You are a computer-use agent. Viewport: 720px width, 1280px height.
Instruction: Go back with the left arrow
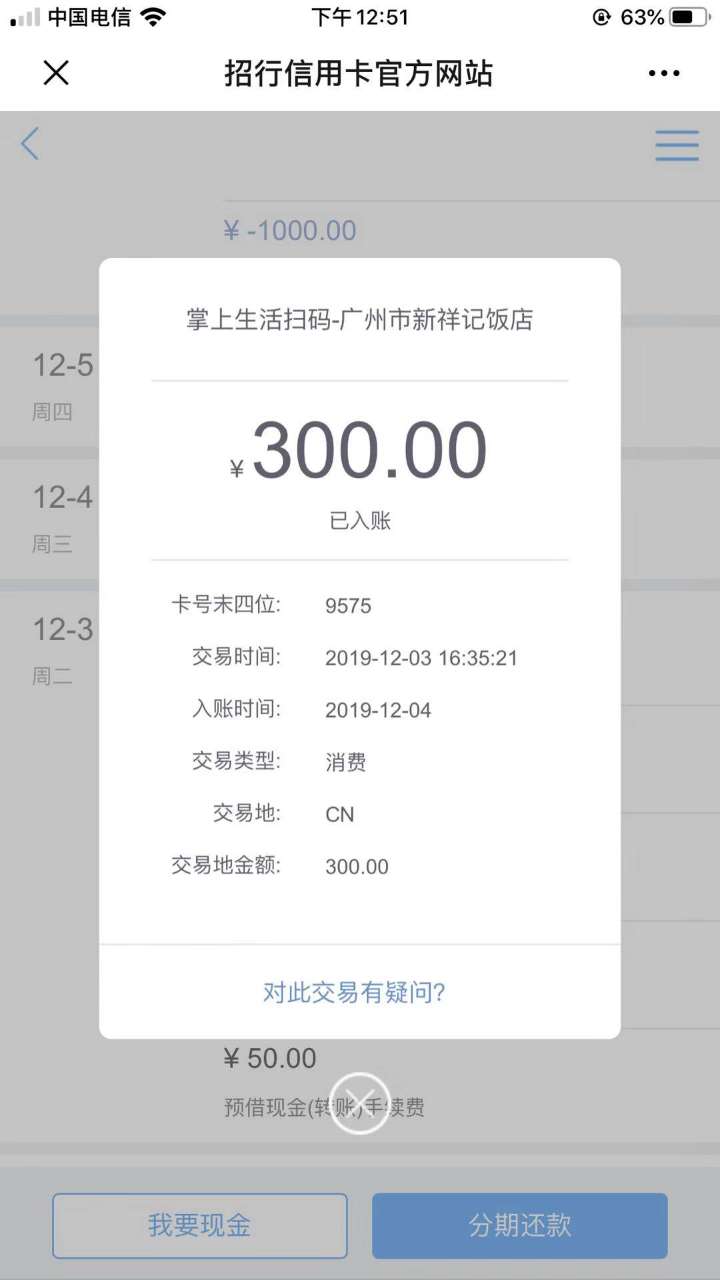point(30,144)
